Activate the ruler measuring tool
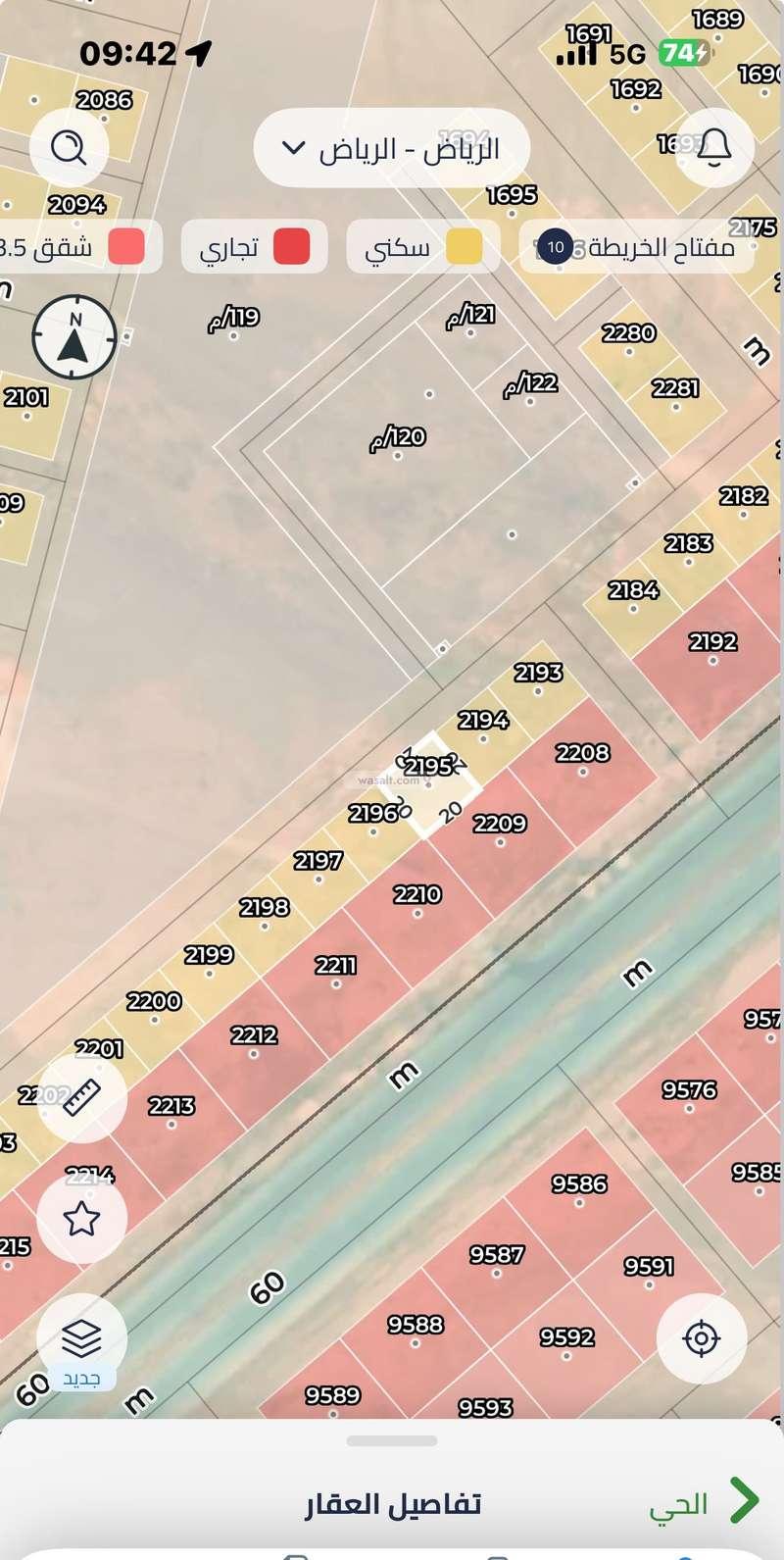 tap(81, 1100)
